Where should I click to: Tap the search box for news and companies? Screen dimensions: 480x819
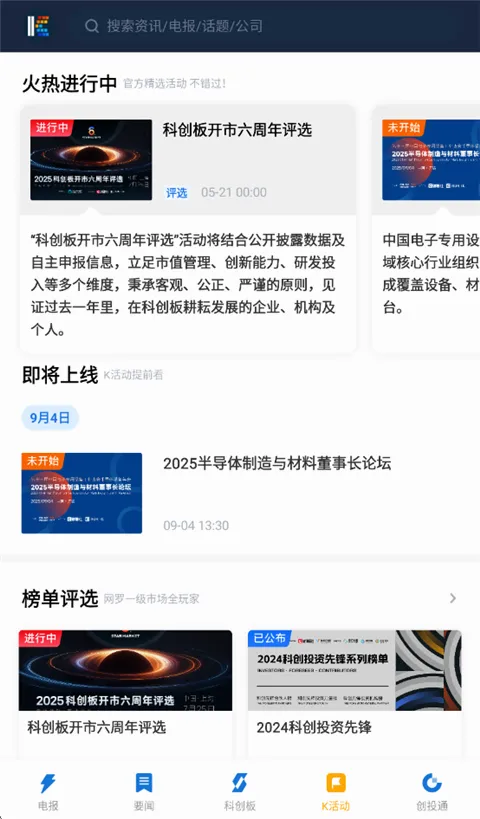277,26
